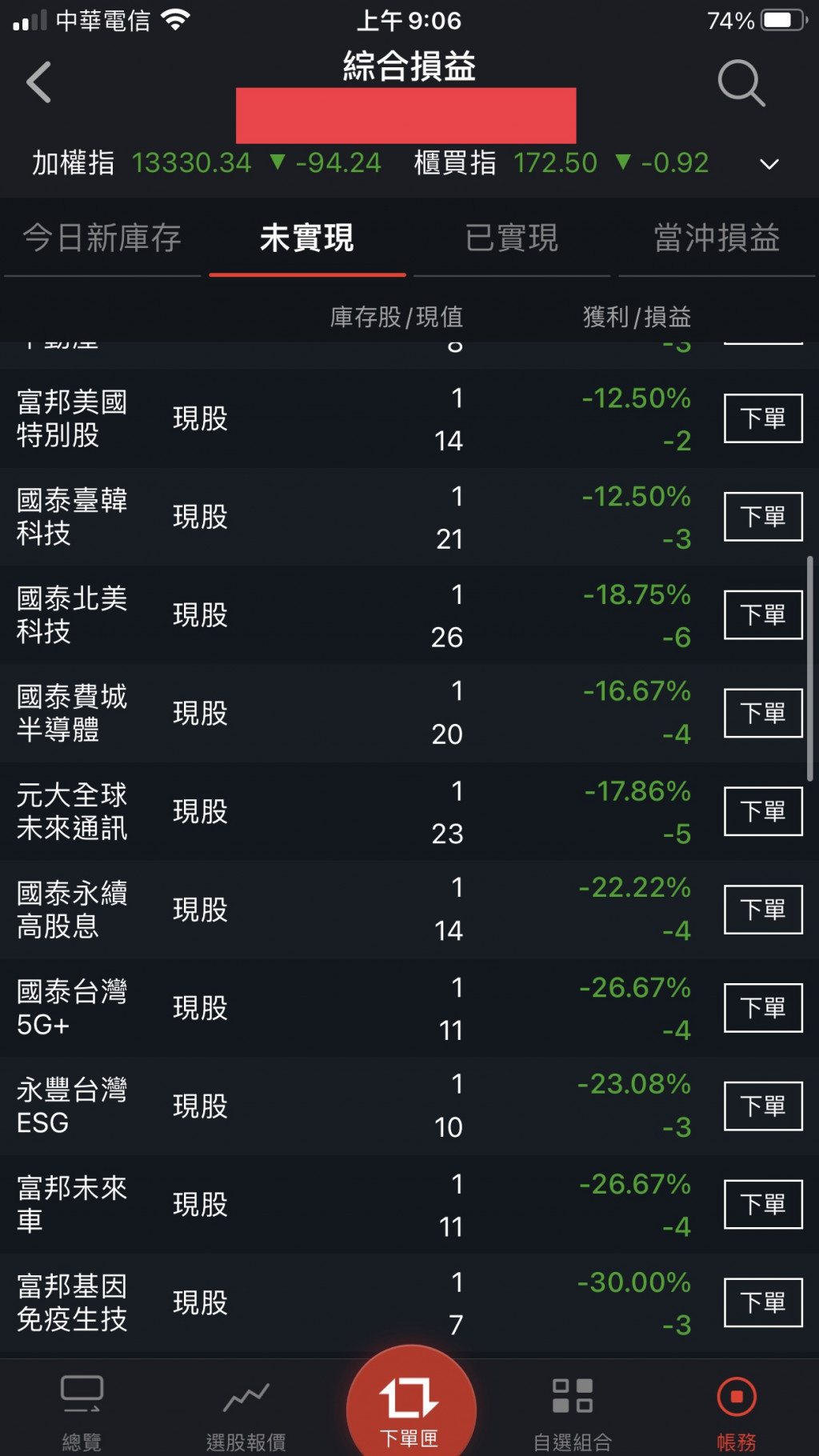Screen dimensions: 819x1456
Task: Tap 下單 next to 國泰北美科技
Action: (763, 615)
